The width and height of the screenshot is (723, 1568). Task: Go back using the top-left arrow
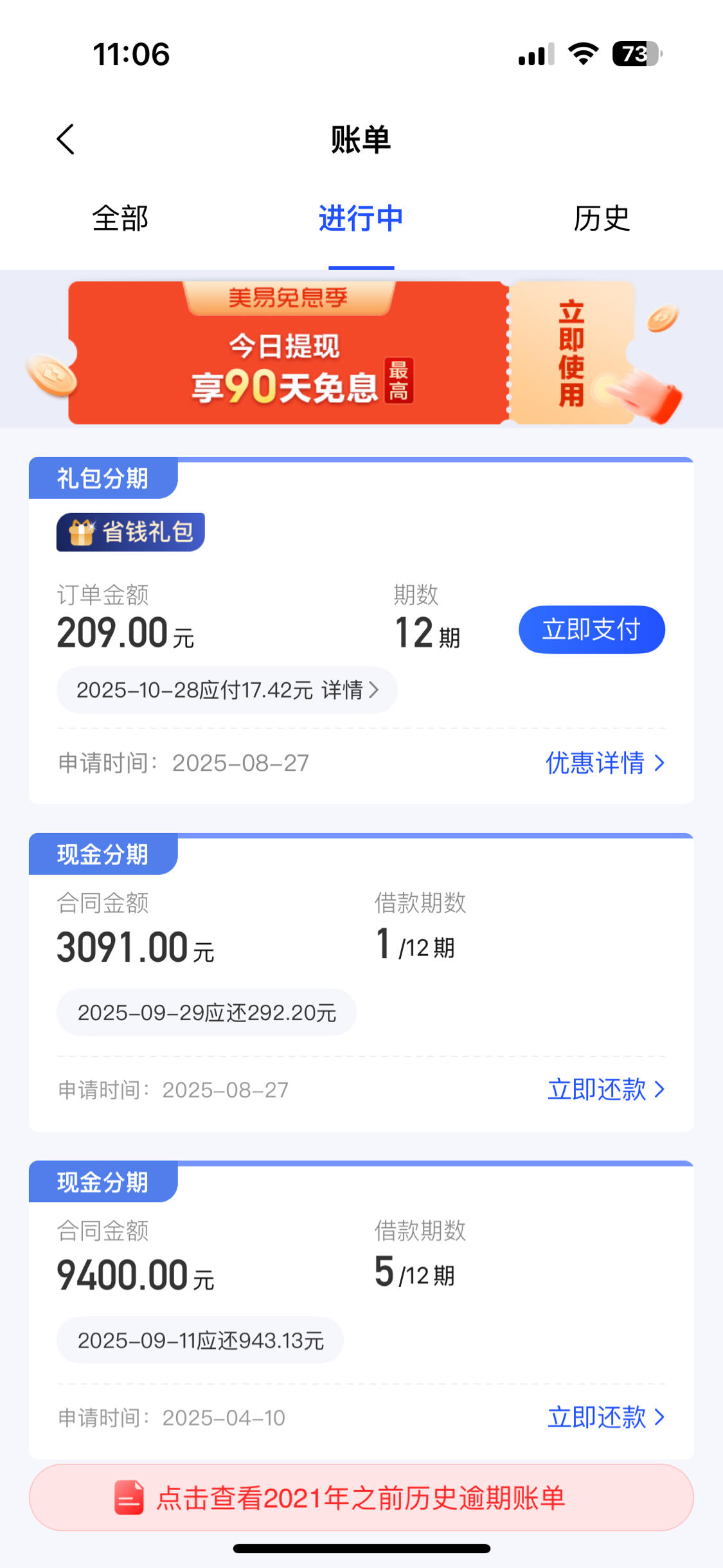coord(66,139)
